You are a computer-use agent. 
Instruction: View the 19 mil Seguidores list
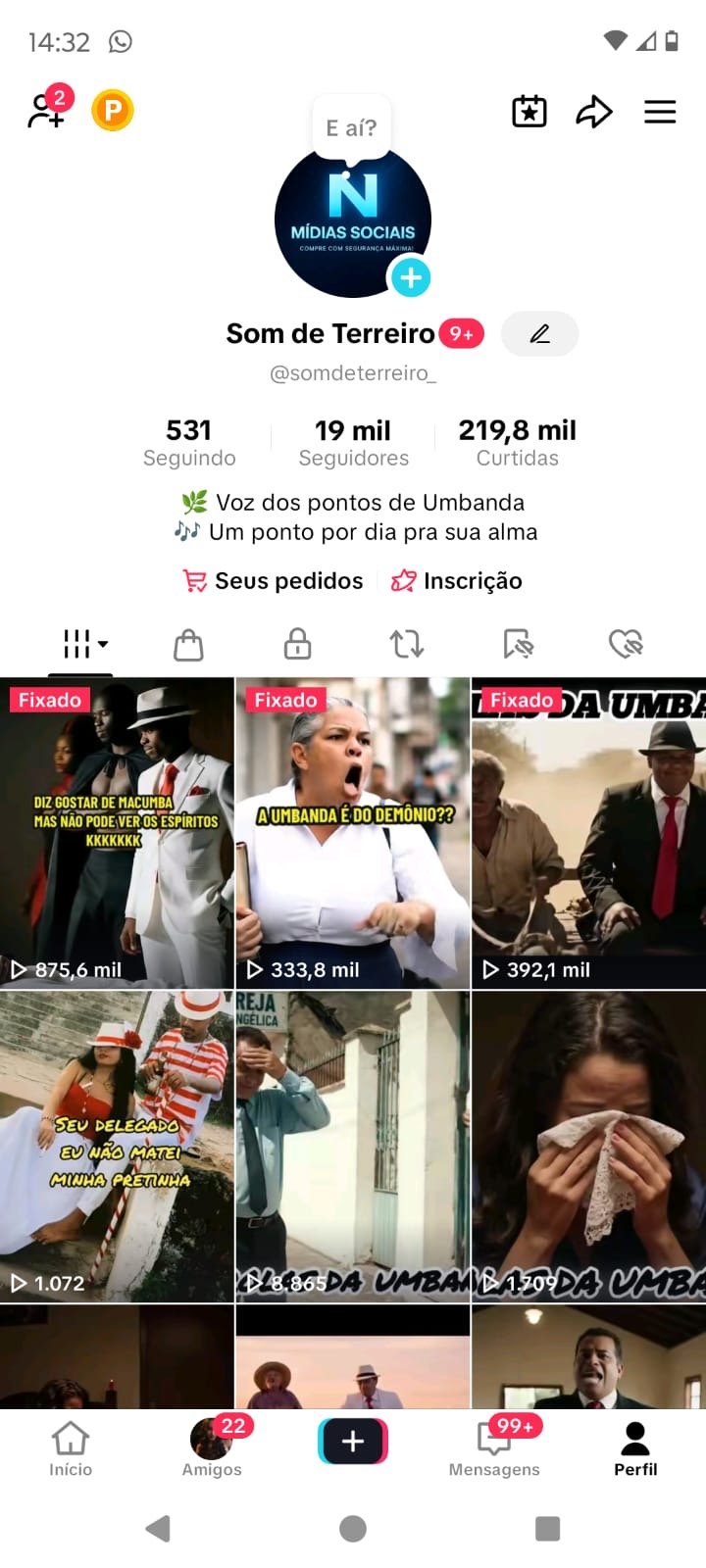coord(353,443)
